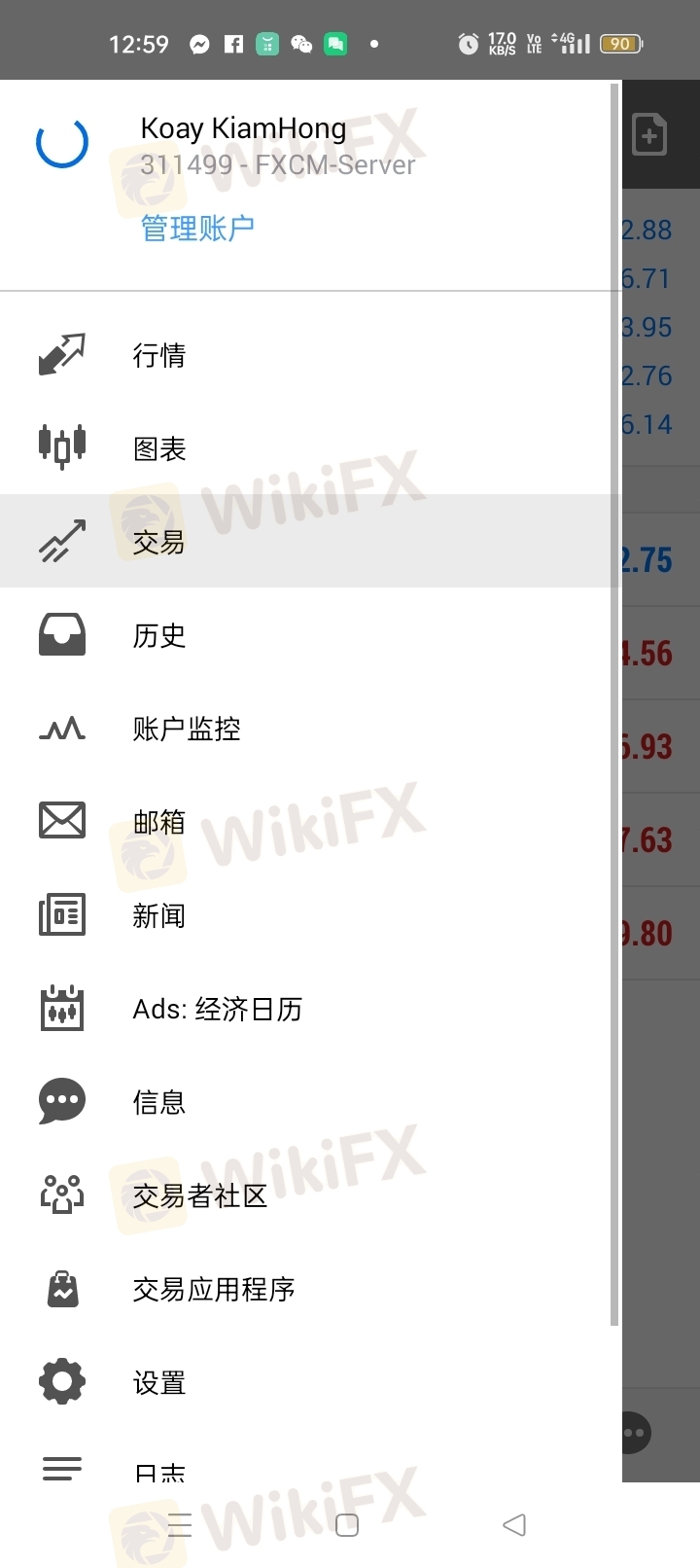Tap the system home button
Screen dimensions: 700x1568
(347, 1525)
